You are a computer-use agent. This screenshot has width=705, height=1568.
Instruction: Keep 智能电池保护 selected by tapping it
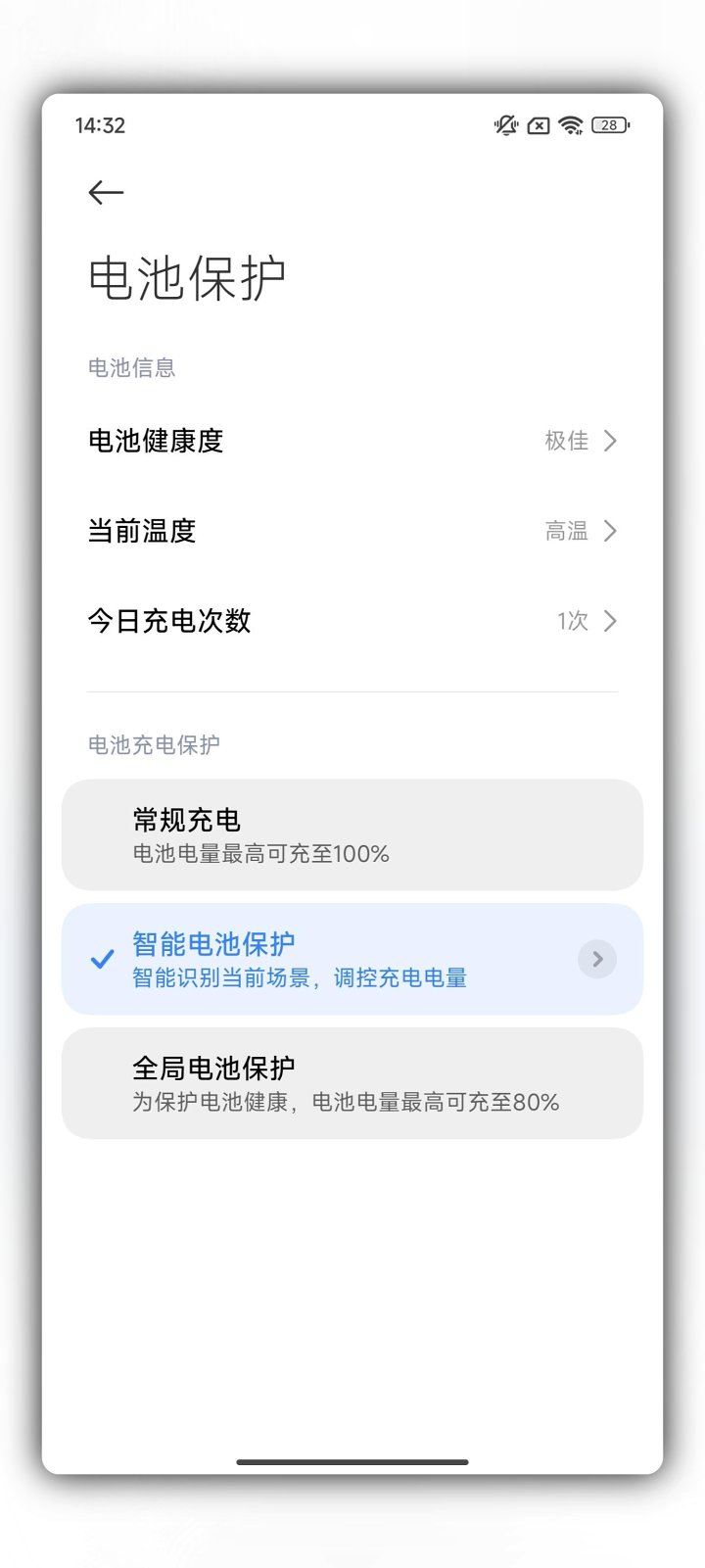click(294, 960)
